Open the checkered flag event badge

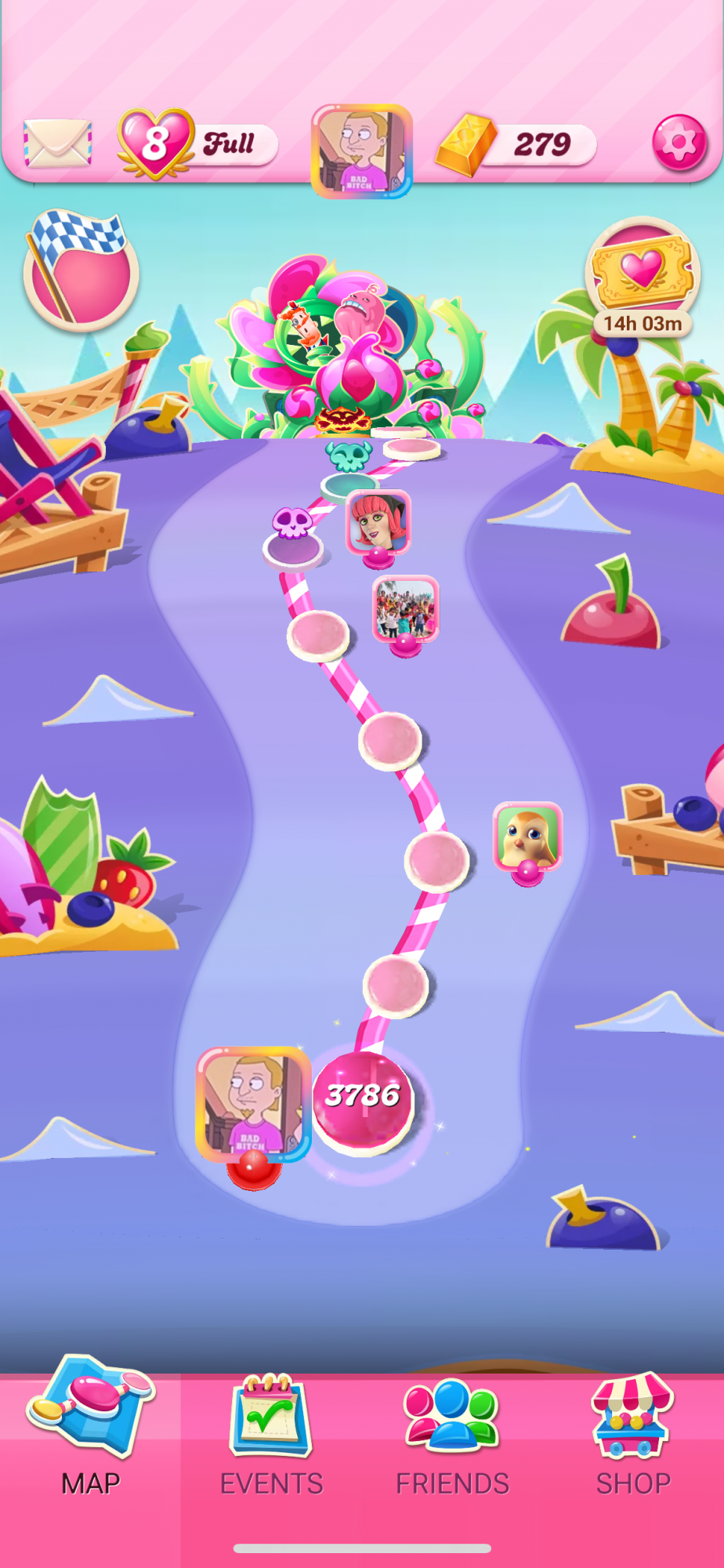point(80,269)
